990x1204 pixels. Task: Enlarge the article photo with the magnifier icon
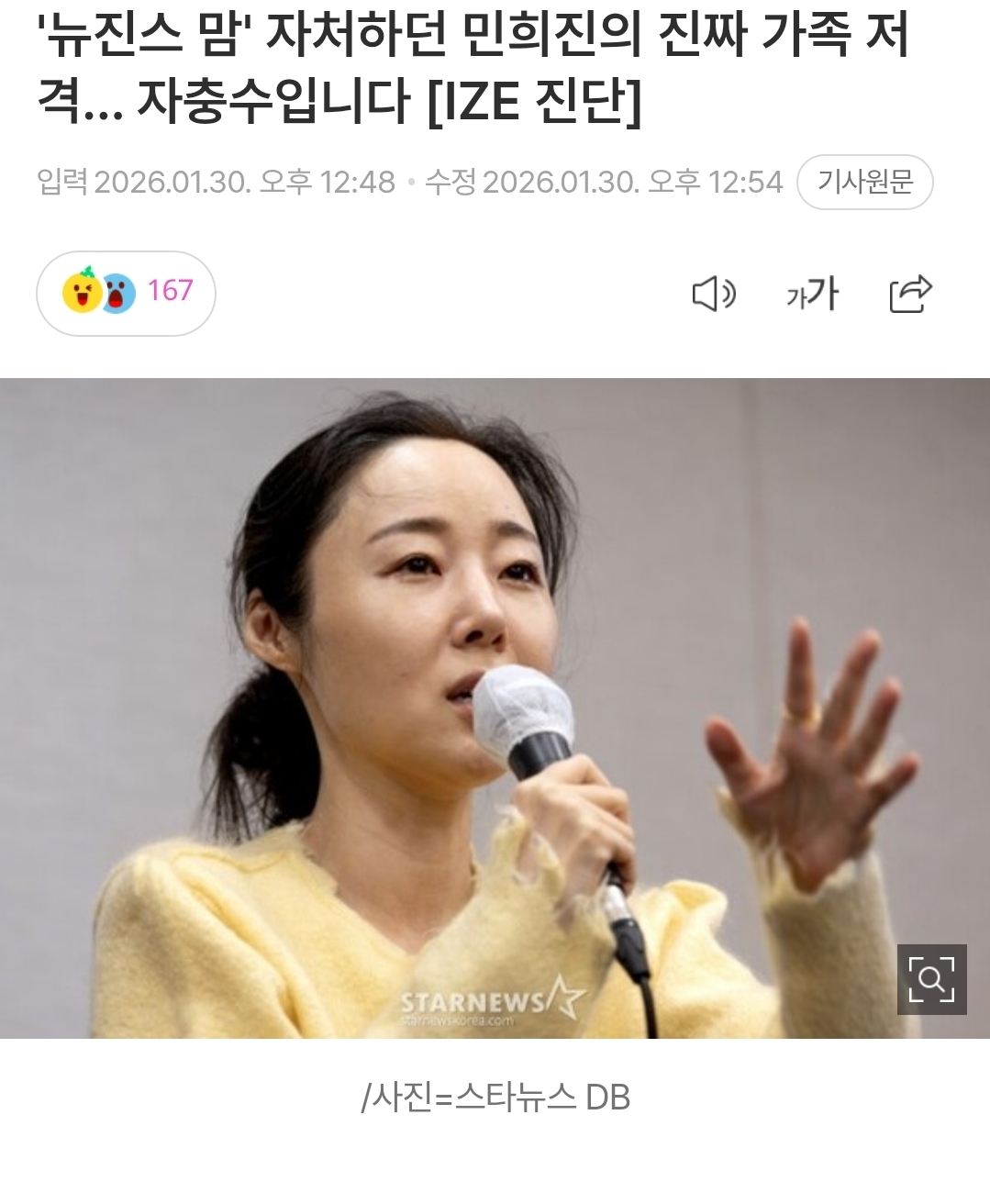(x=931, y=979)
